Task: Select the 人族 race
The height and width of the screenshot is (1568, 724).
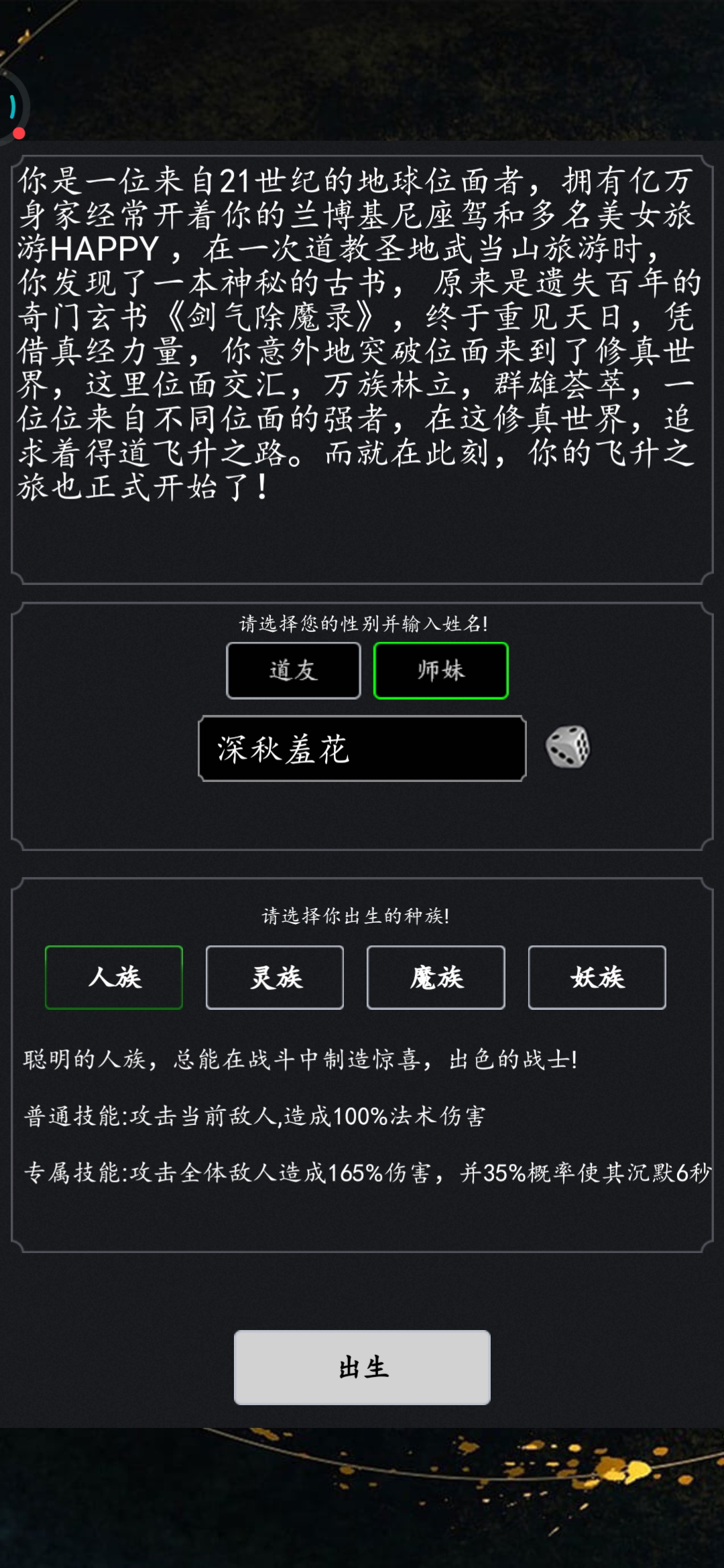Action: click(x=114, y=977)
